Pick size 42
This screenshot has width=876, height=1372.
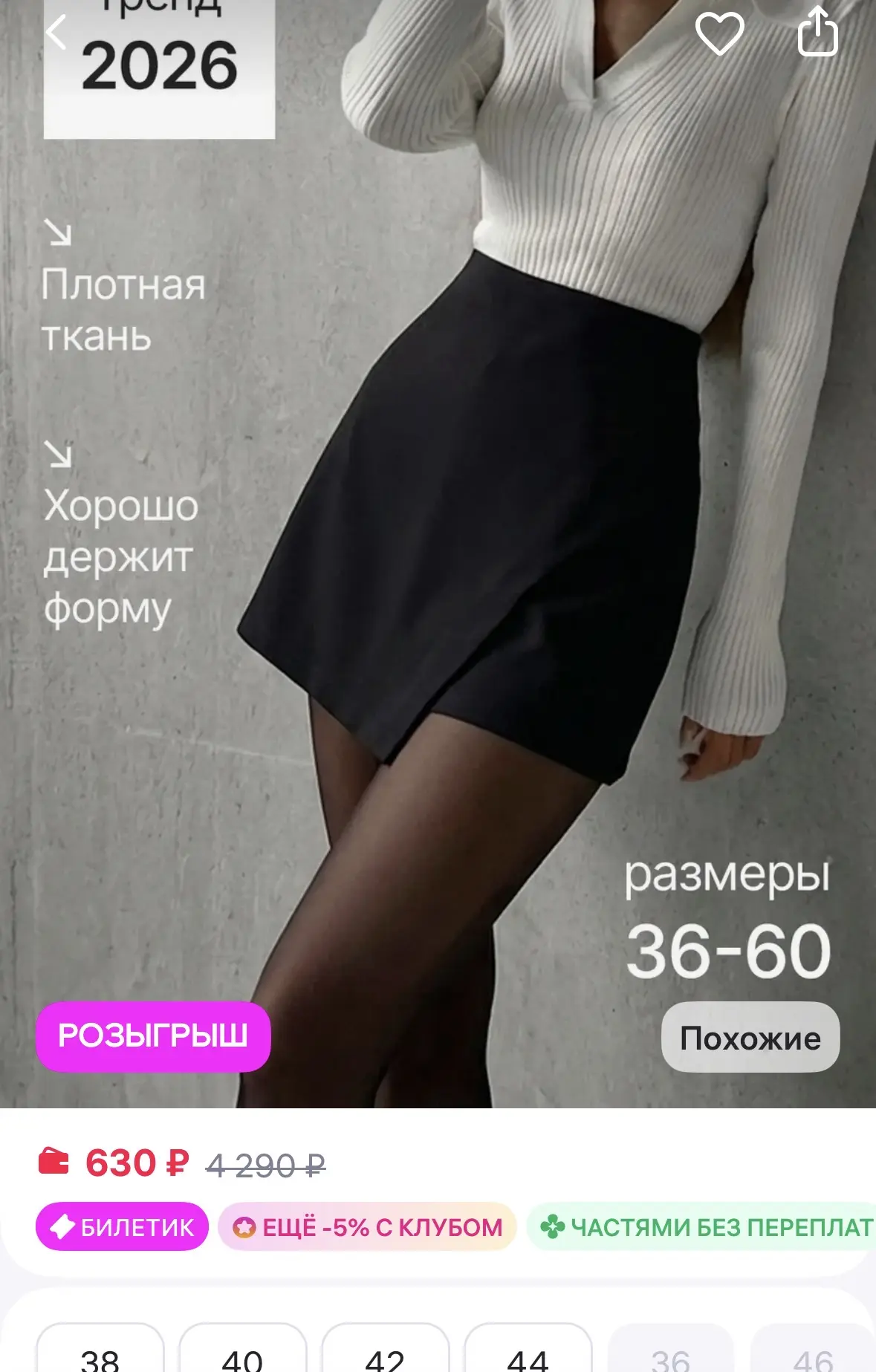(x=385, y=1348)
